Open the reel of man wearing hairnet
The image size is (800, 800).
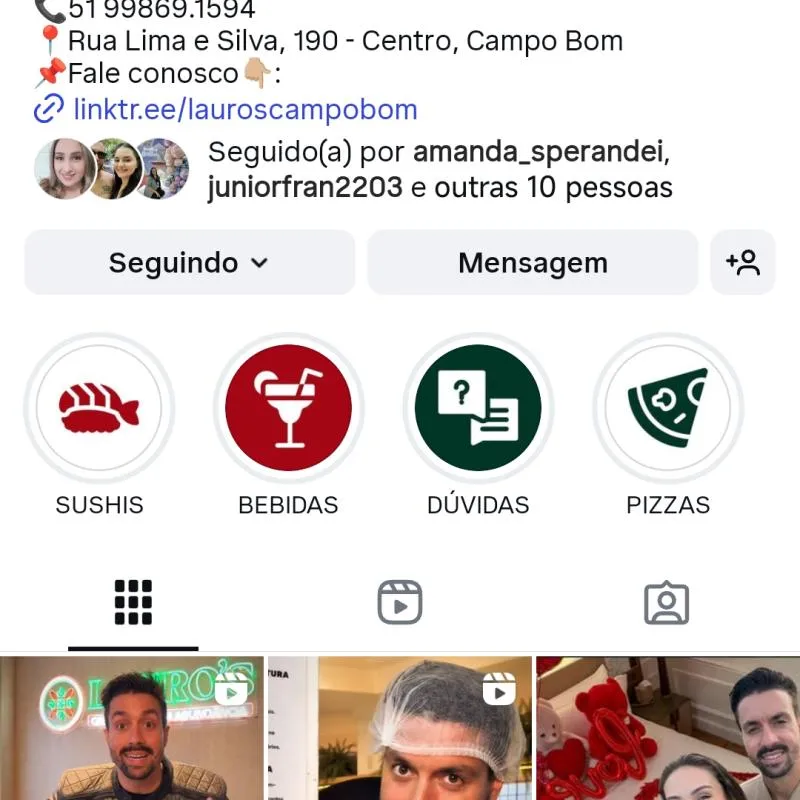[x=400, y=728]
